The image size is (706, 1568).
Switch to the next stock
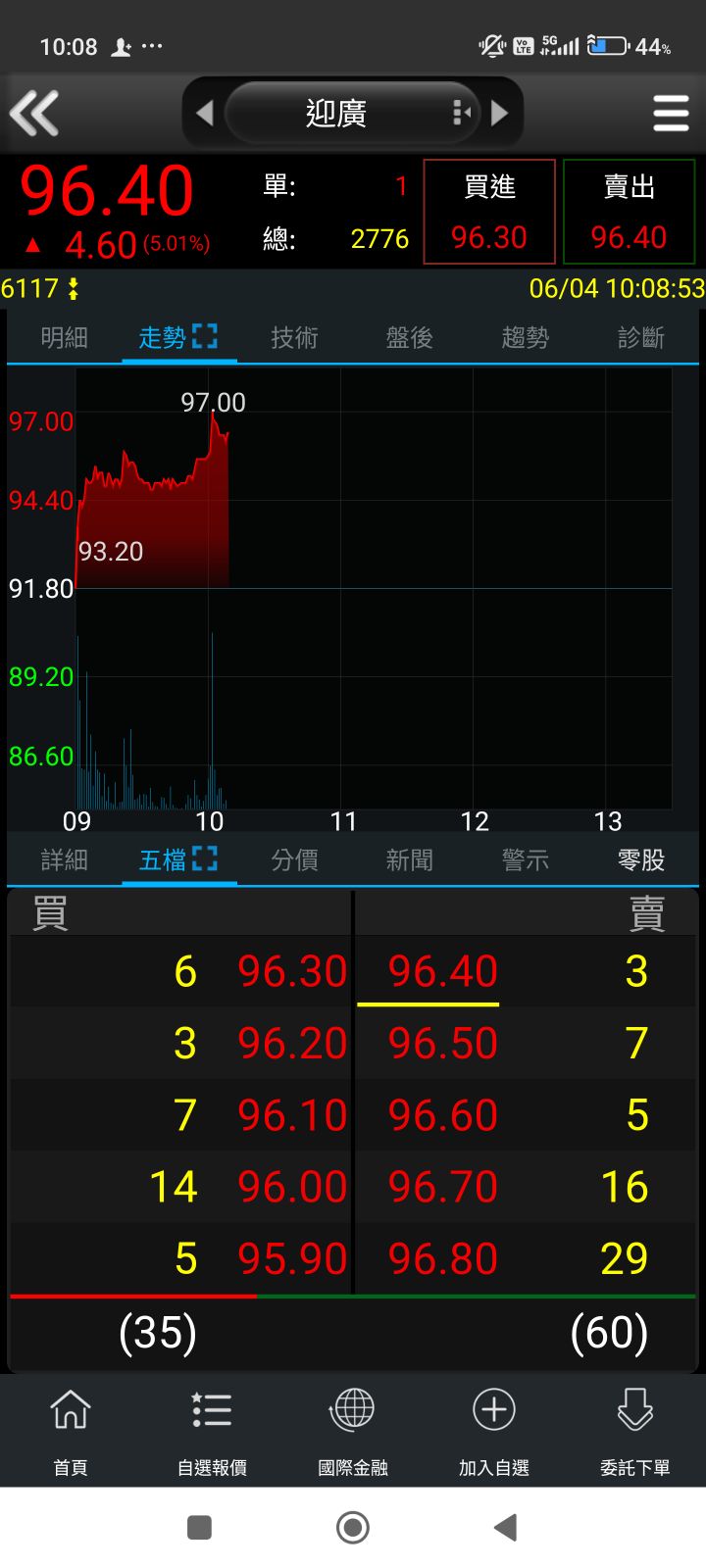pos(500,114)
